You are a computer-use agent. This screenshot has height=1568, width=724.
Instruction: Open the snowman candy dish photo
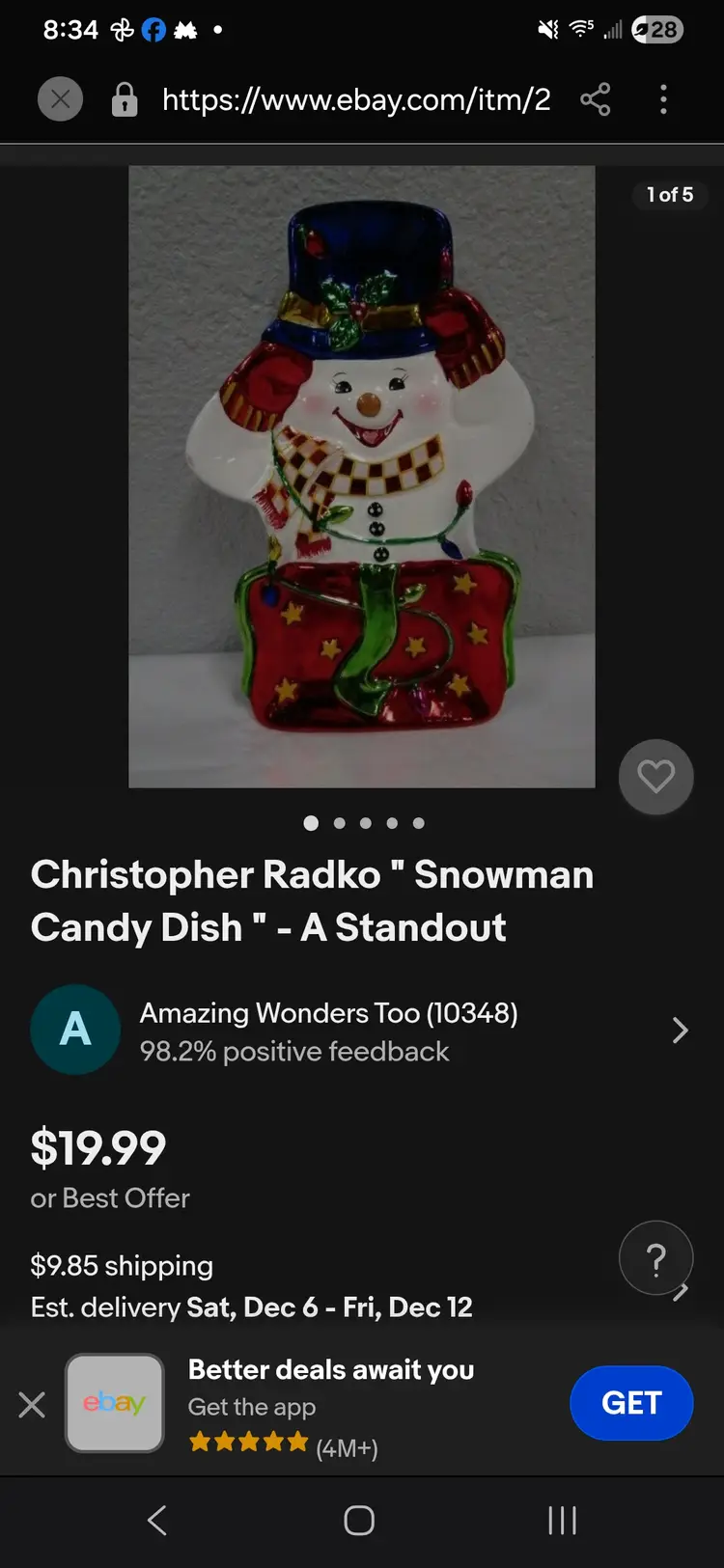pyautogui.click(x=362, y=477)
